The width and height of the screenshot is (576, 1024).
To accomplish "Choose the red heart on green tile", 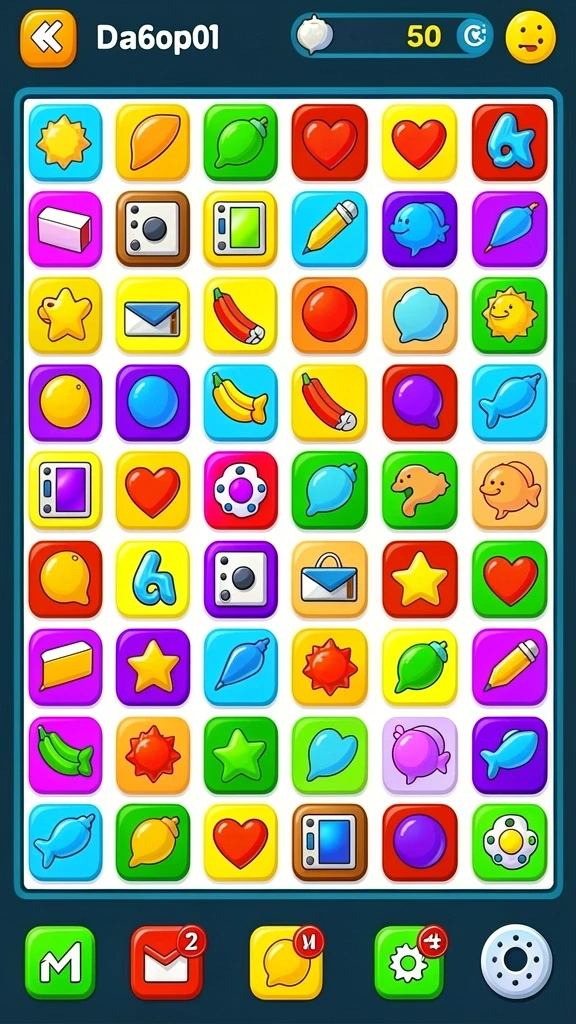I will (509, 579).
